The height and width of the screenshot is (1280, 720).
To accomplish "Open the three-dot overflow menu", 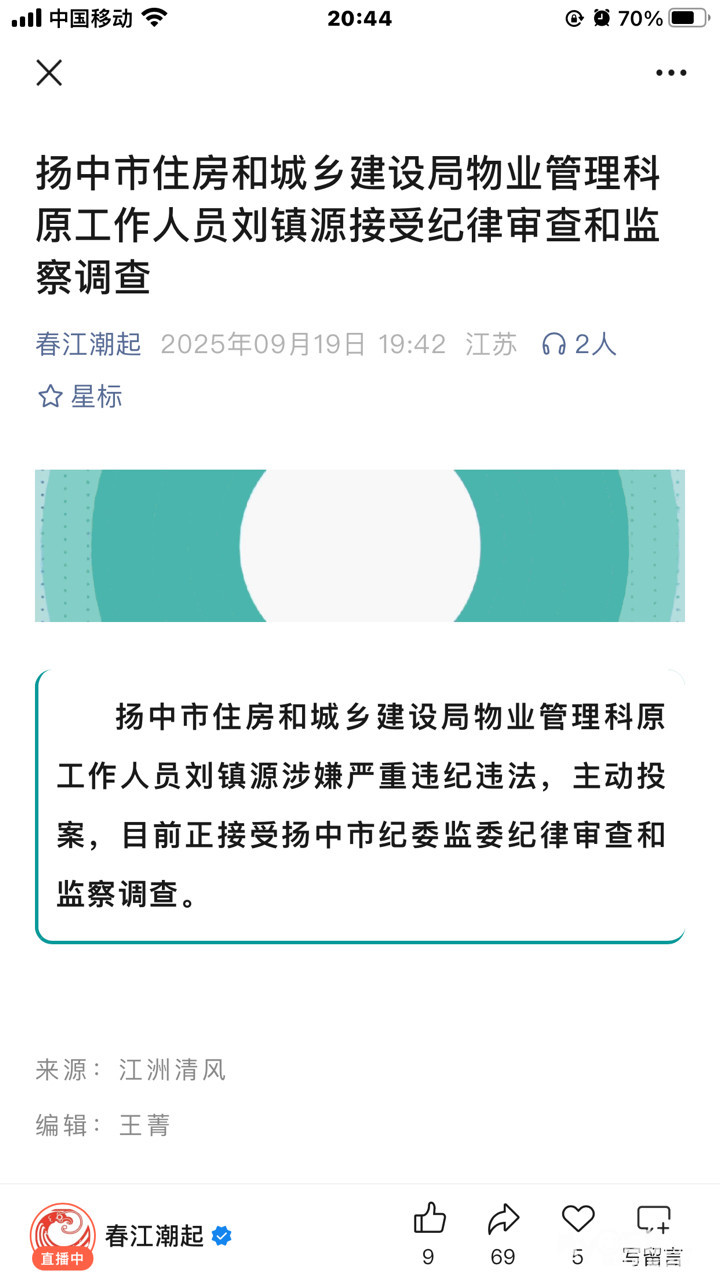I will click(671, 72).
